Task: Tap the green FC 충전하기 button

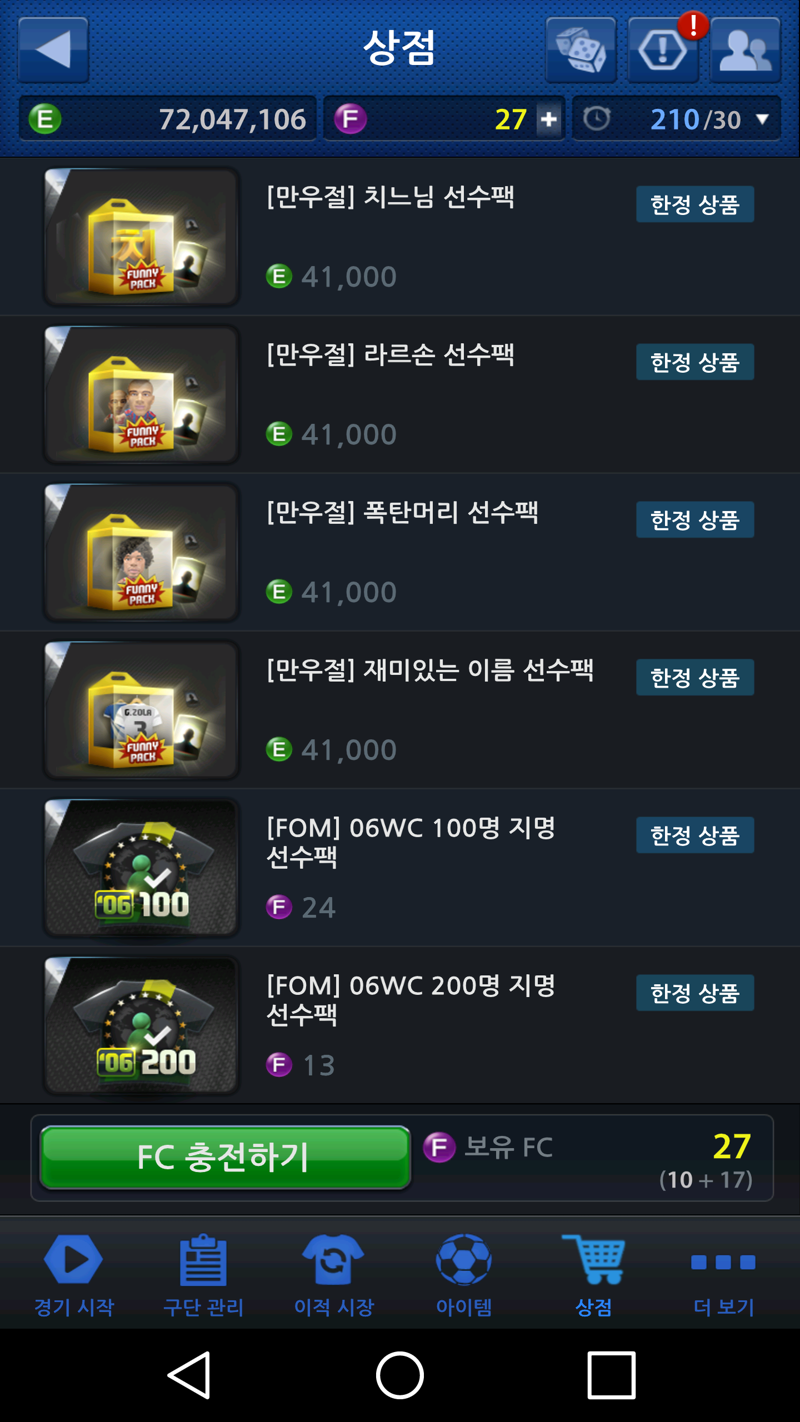Action: tap(225, 1157)
